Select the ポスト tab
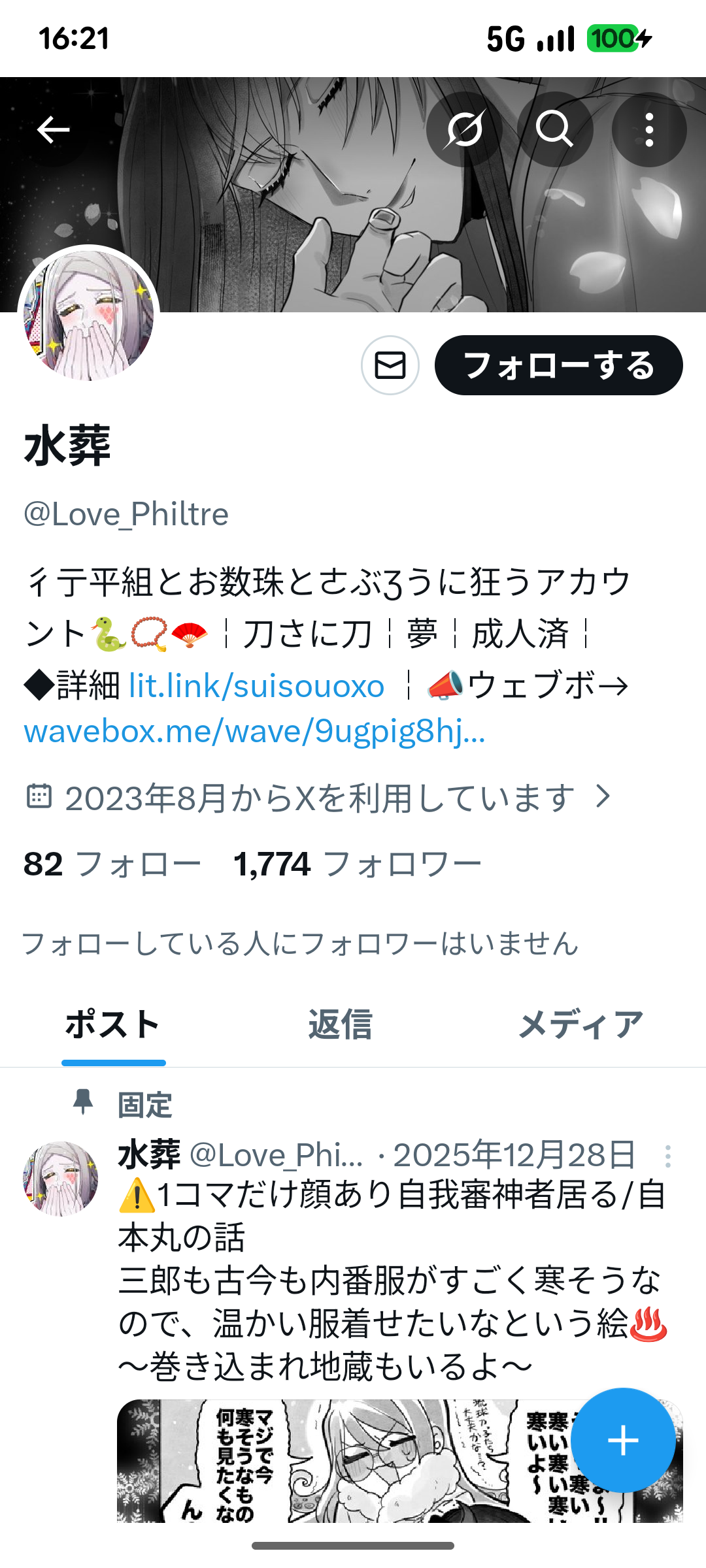The height and width of the screenshot is (1568, 706). (x=113, y=1024)
